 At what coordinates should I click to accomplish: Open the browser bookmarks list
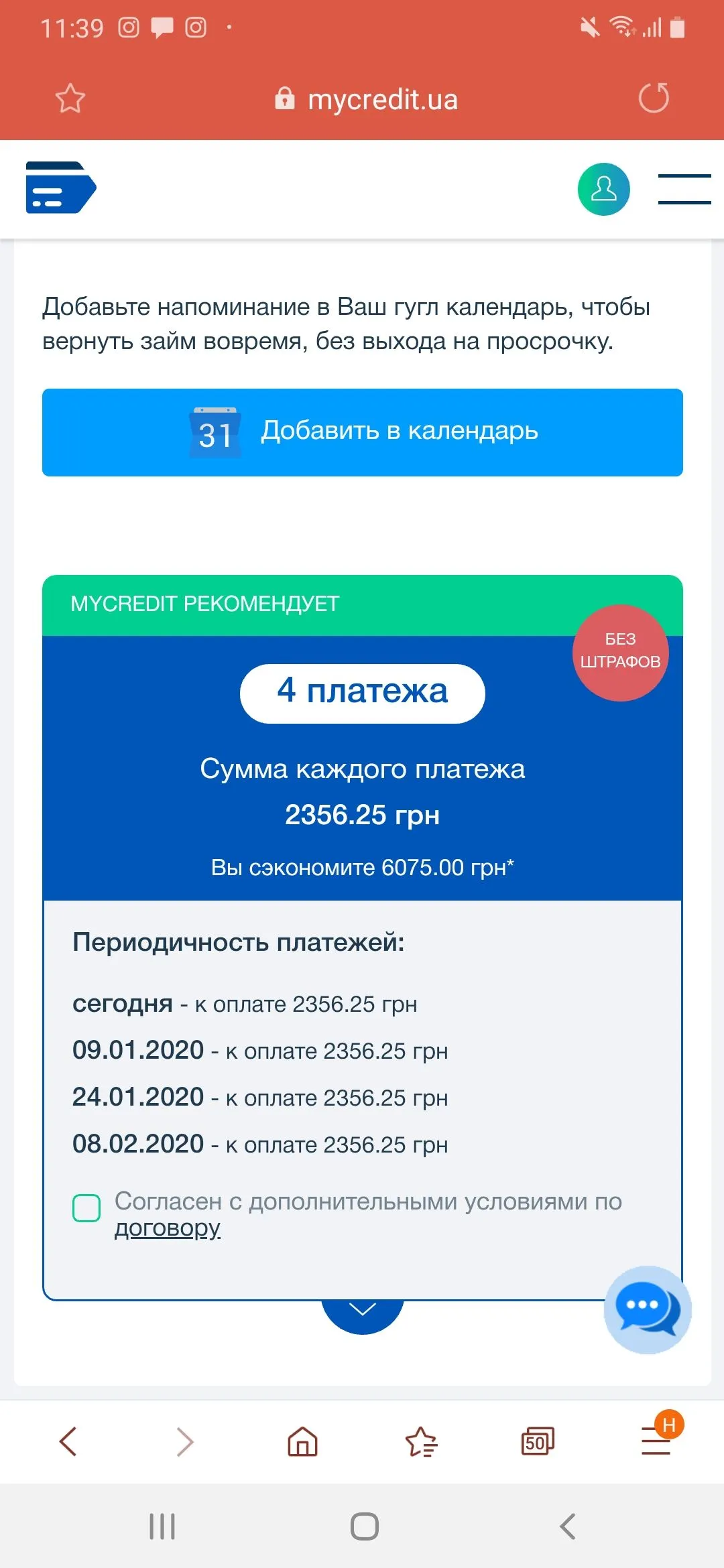[x=421, y=1441]
